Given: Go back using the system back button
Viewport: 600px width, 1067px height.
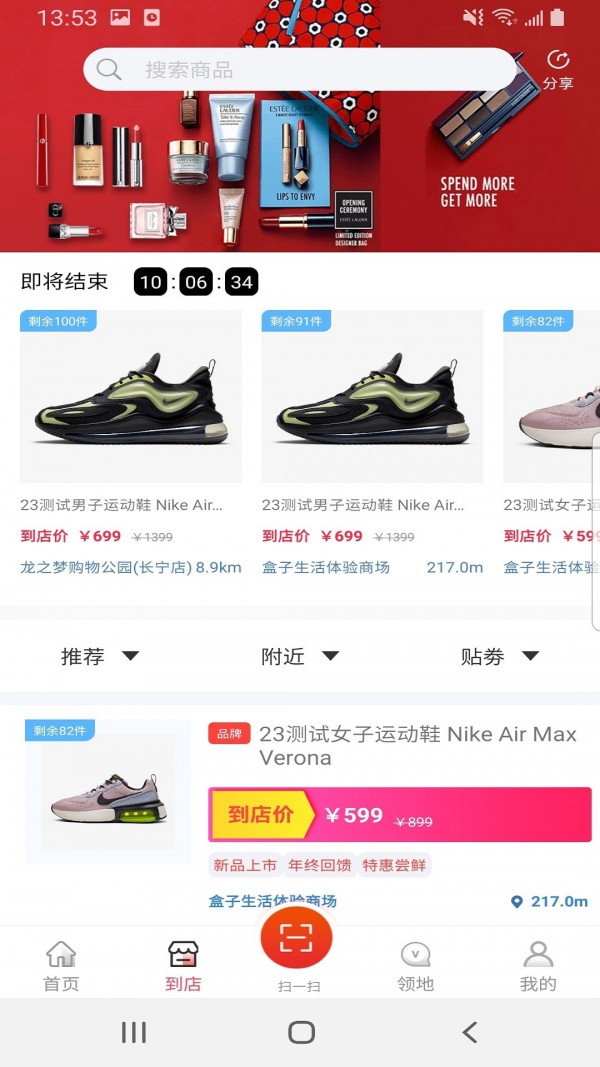Looking at the screenshot, I should (x=469, y=1032).
